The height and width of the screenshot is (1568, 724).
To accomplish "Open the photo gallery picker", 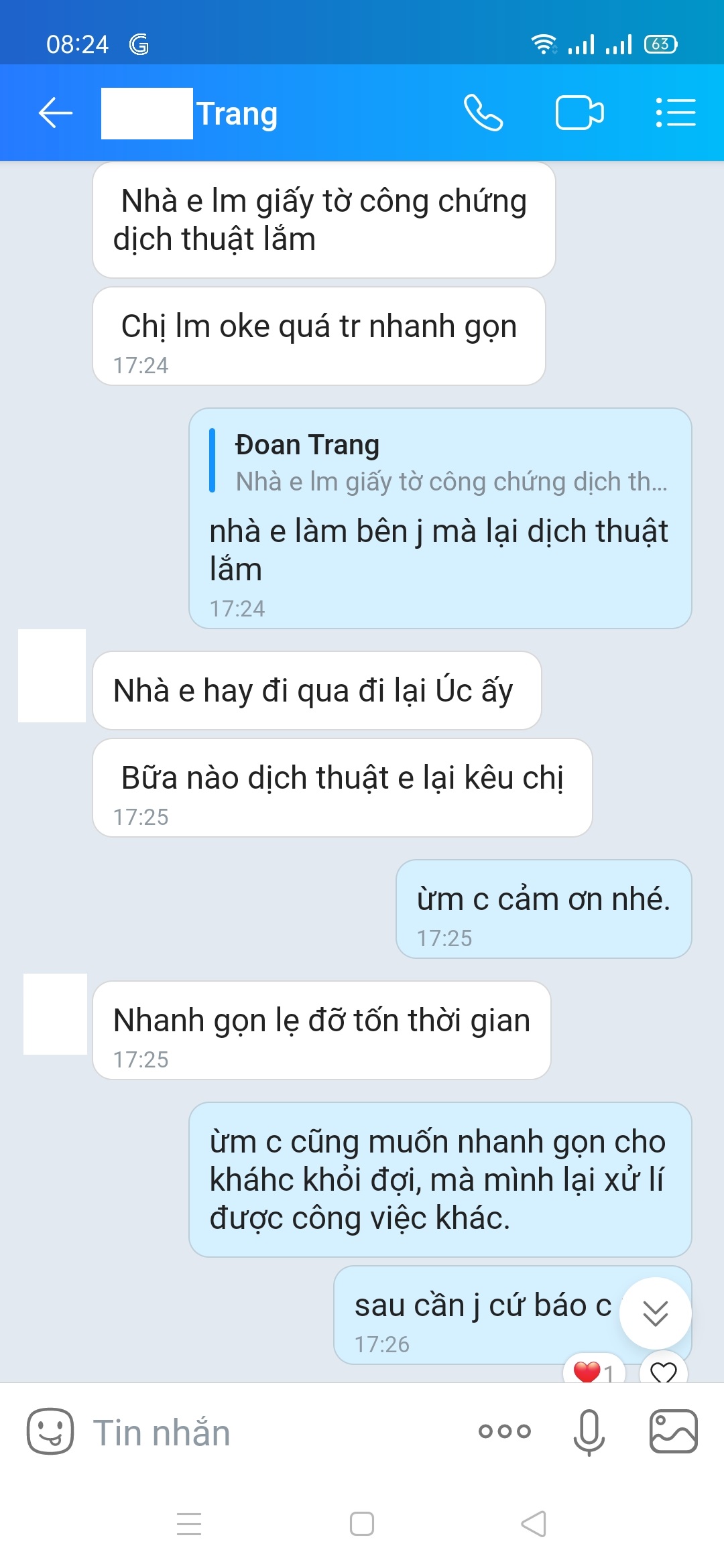I will pos(673,1432).
